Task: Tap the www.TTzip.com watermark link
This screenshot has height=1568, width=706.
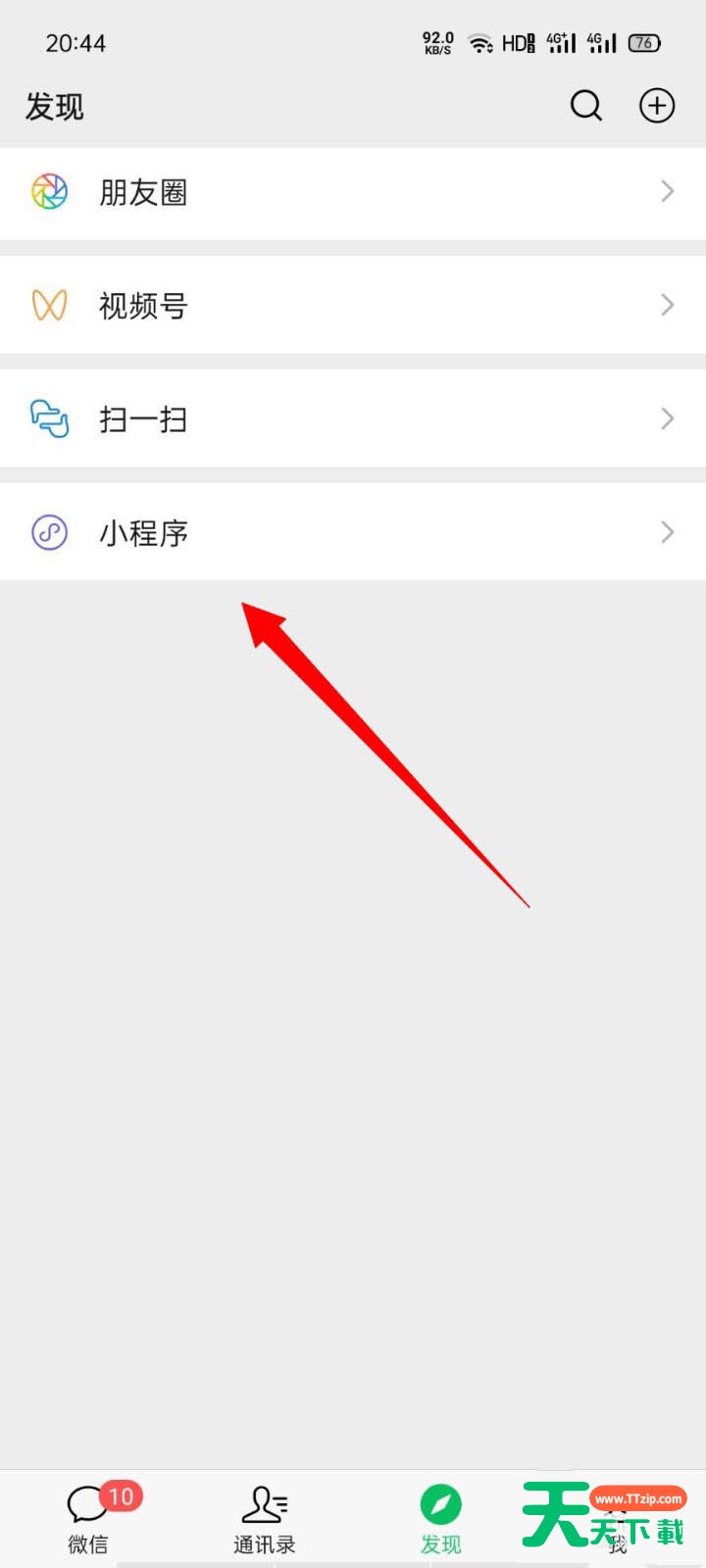Action: point(639,1500)
